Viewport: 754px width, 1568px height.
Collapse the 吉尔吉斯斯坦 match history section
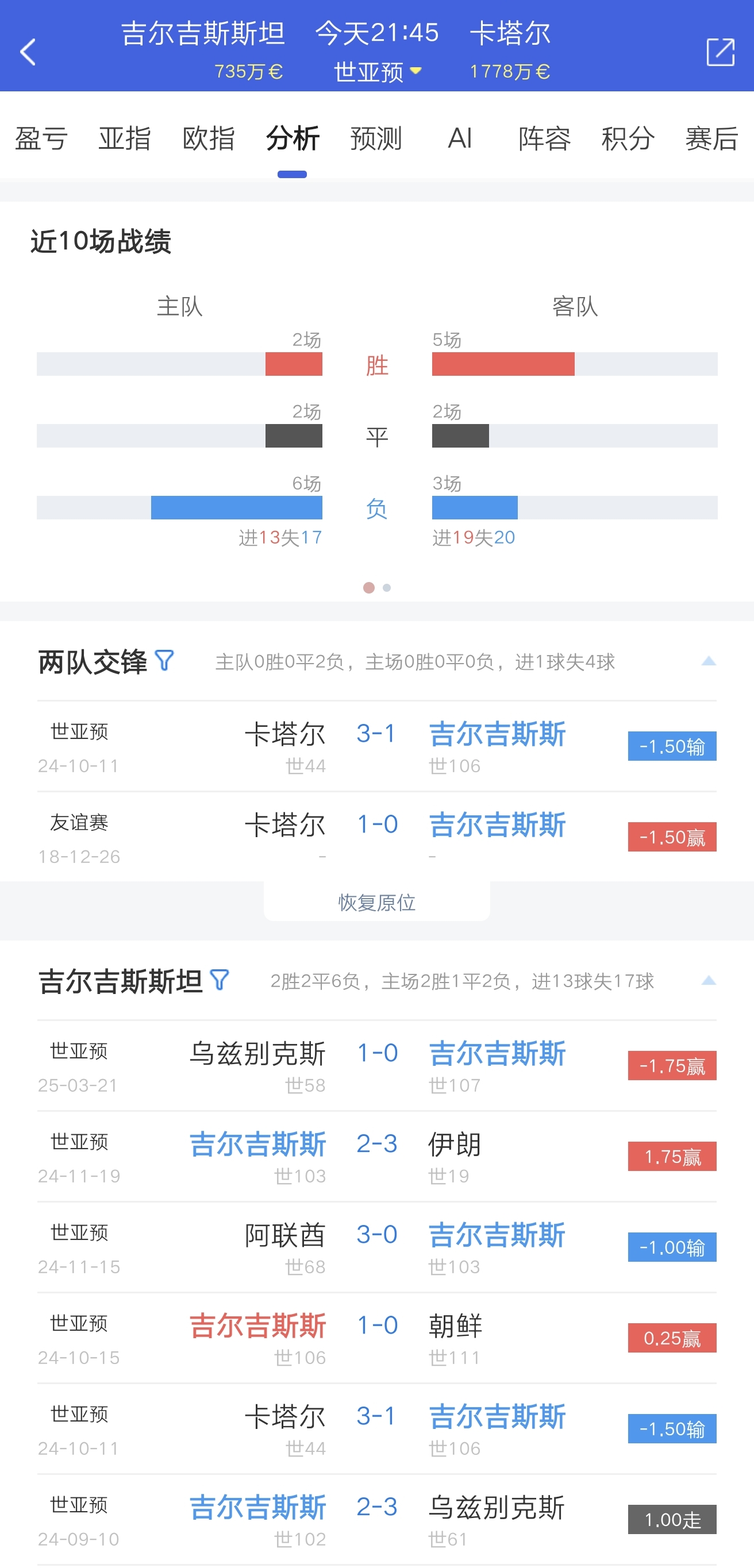(x=709, y=981)
